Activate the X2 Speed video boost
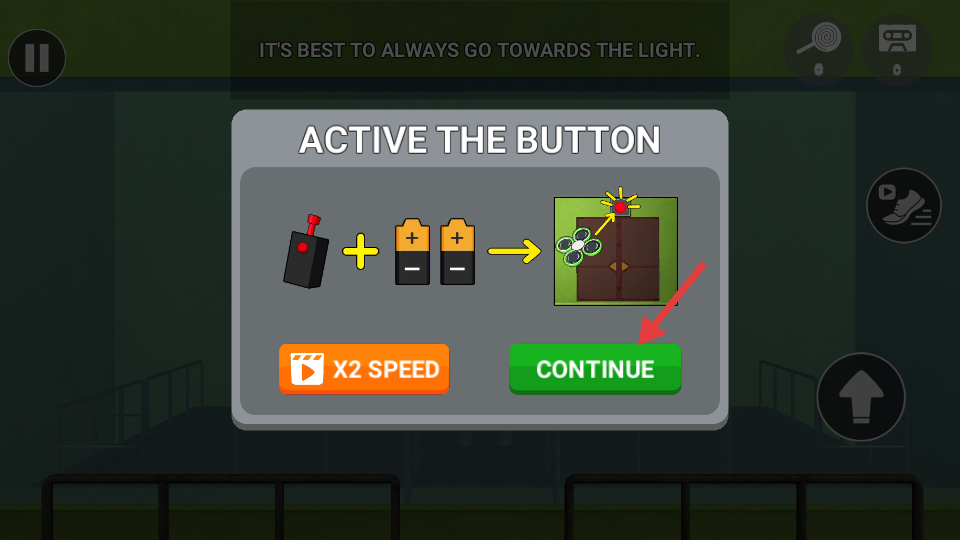Viewport: 960px width, 540px height. click(364, 369)
